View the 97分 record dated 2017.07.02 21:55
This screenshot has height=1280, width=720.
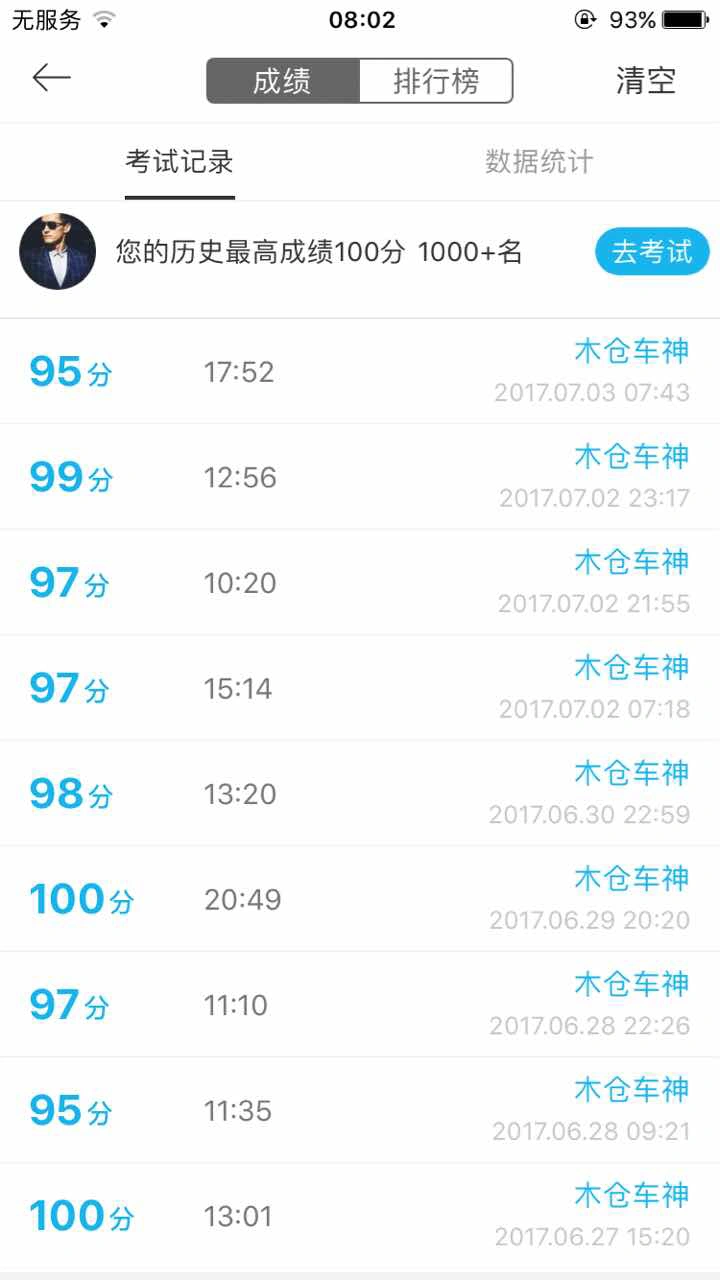point(360,582)
